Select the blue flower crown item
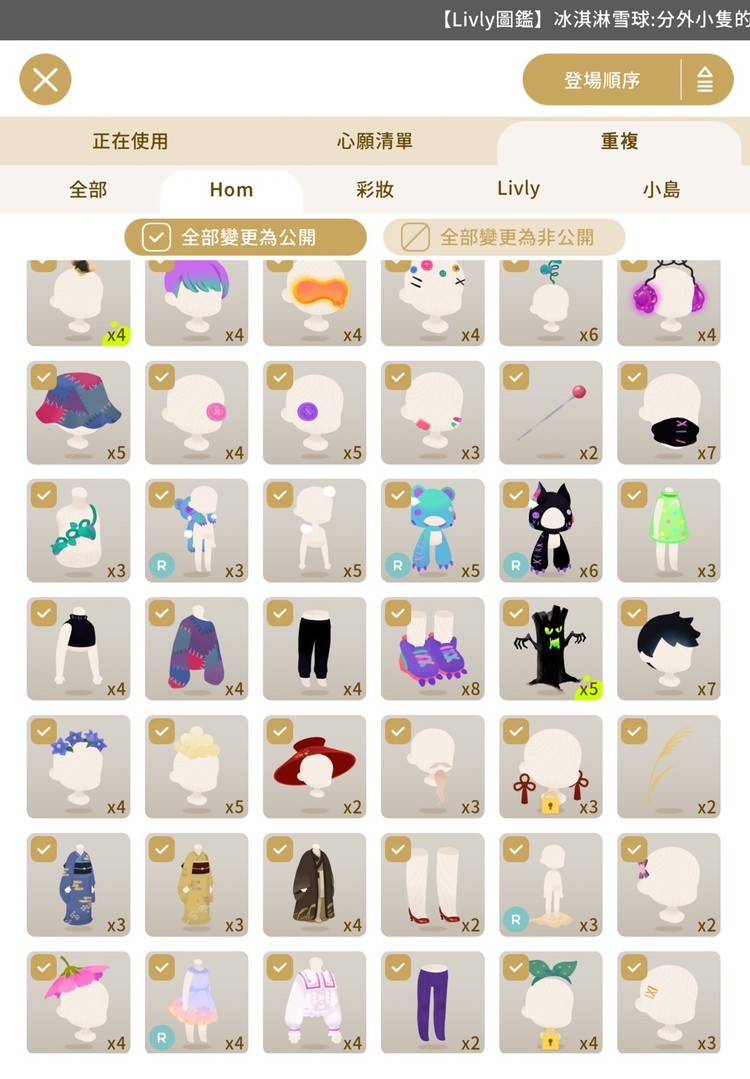The width and height of the screenshot is (750, 1079). tap(78, 766)
